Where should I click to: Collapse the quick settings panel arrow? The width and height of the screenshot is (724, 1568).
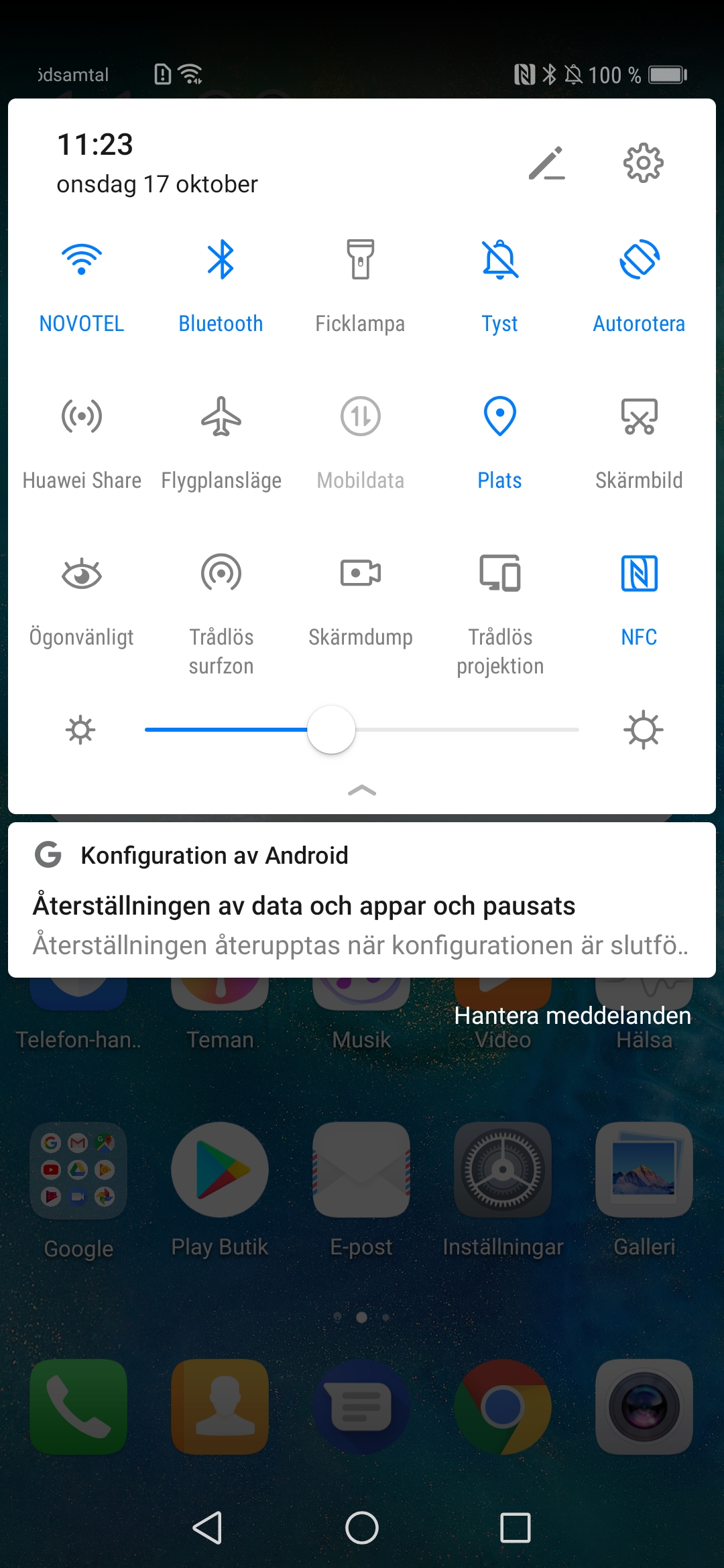click(362, 791)
